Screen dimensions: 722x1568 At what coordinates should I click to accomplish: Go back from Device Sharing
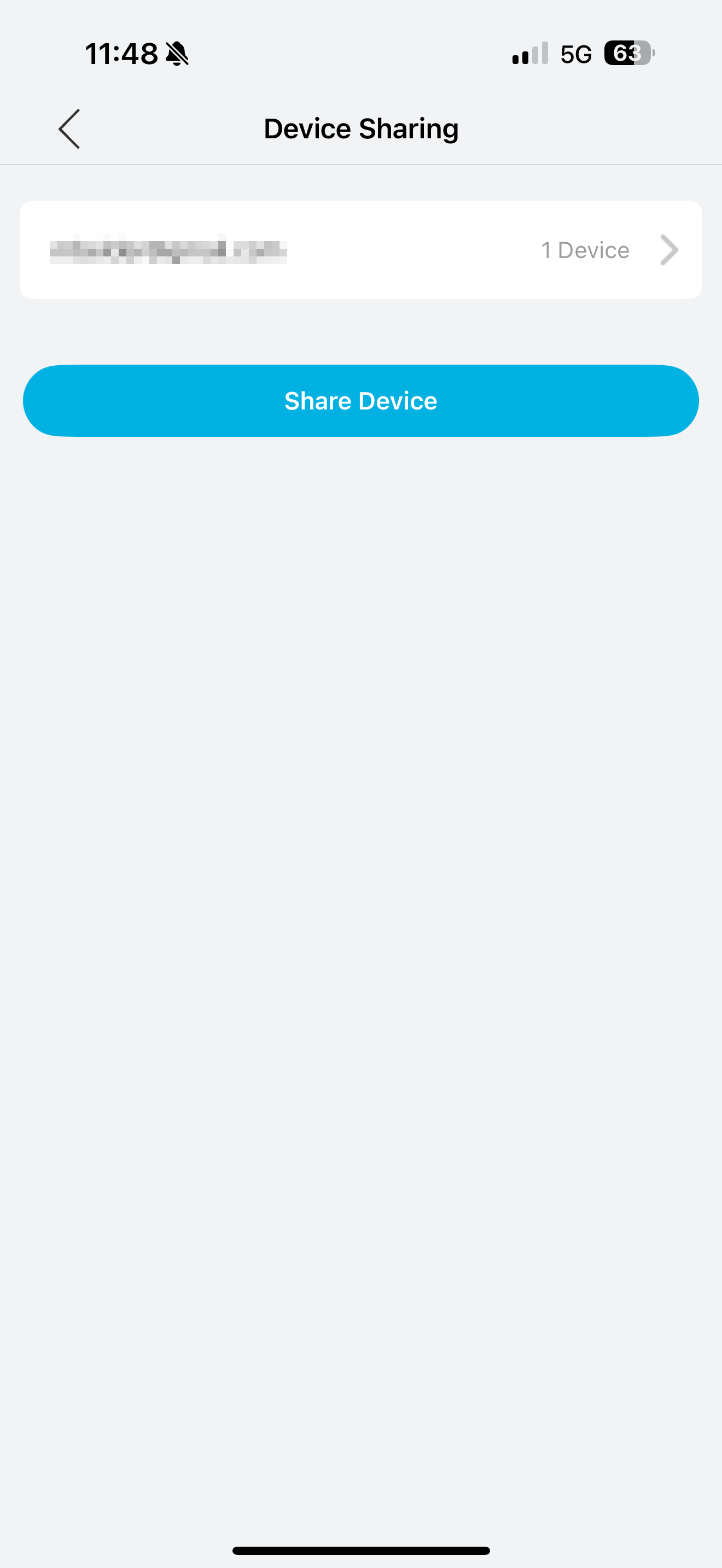[69, 129]
